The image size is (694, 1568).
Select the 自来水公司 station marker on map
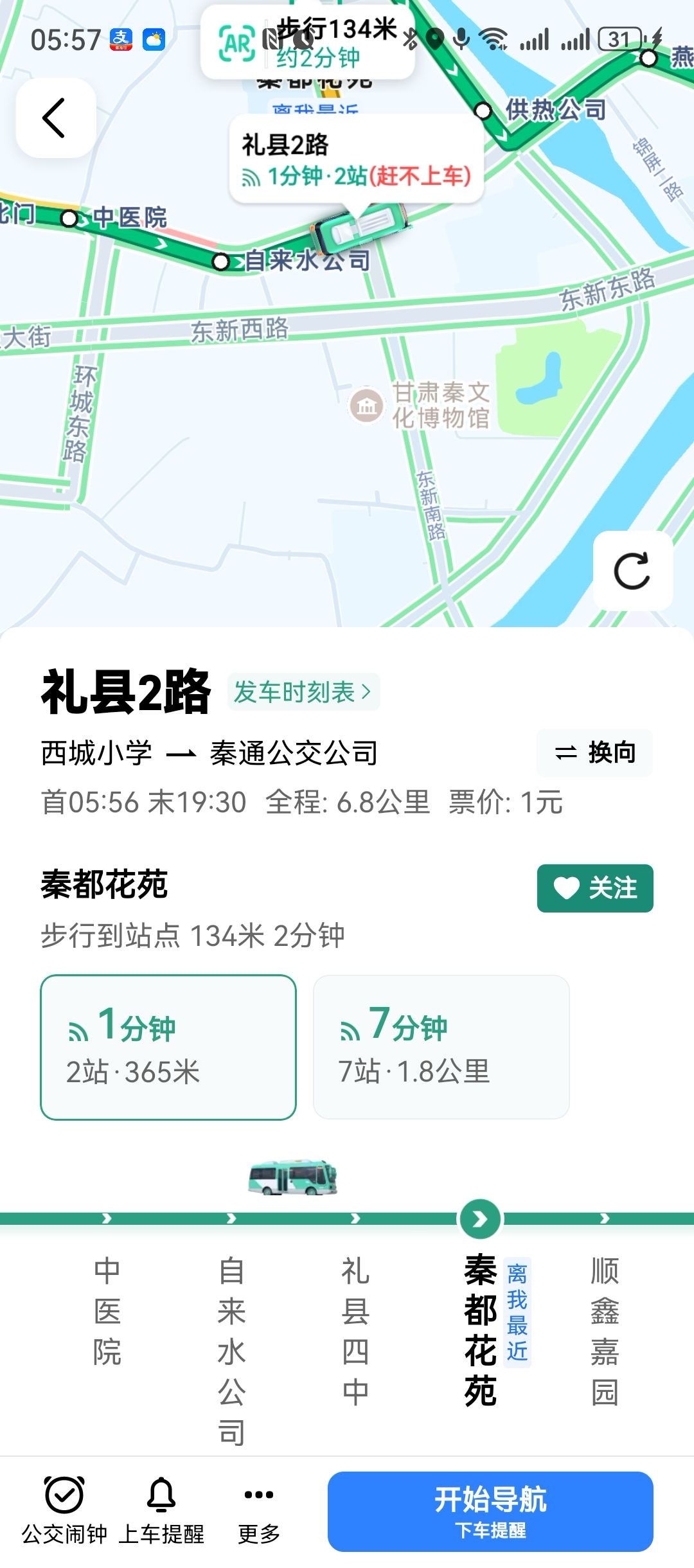pos(220,261)
